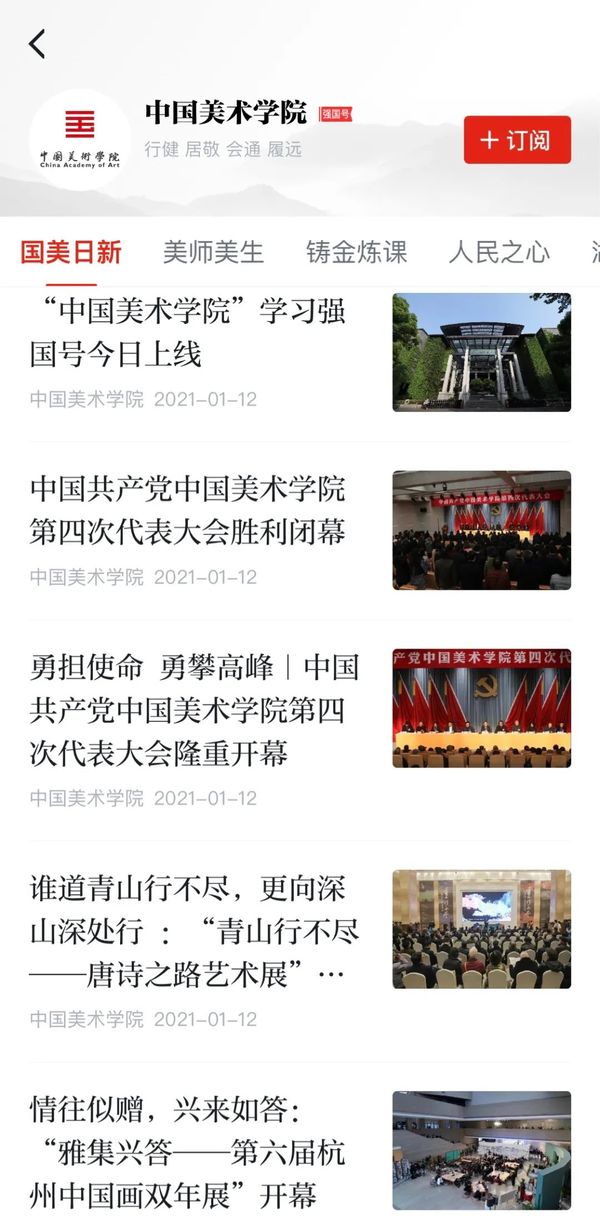The width and height of the screenshot is (600, 1216).
Task: Select the 国美日新 tab
Action: click(71, 252)
